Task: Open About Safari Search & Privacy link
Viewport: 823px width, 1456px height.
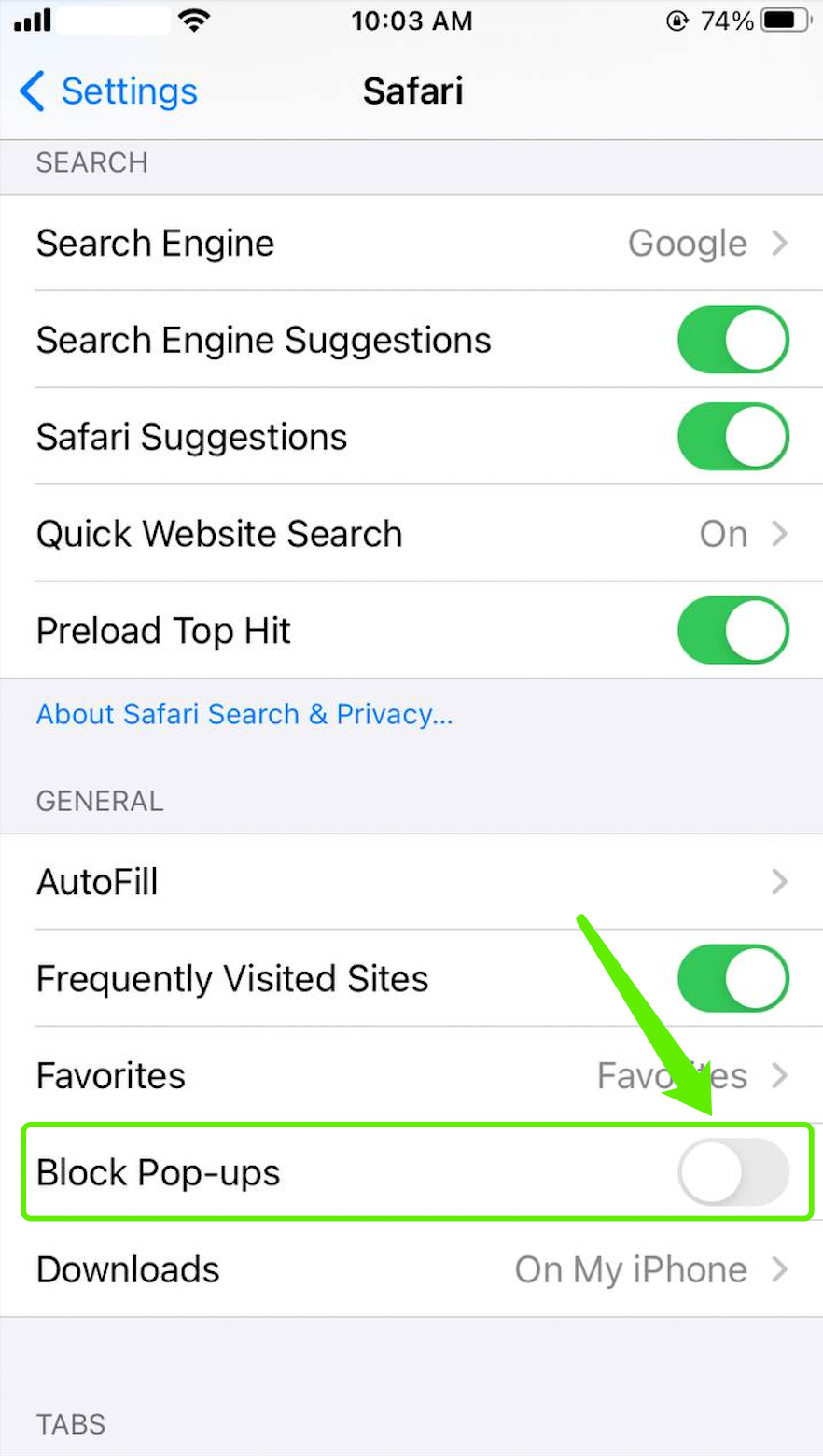Action: tap(244, 714)
